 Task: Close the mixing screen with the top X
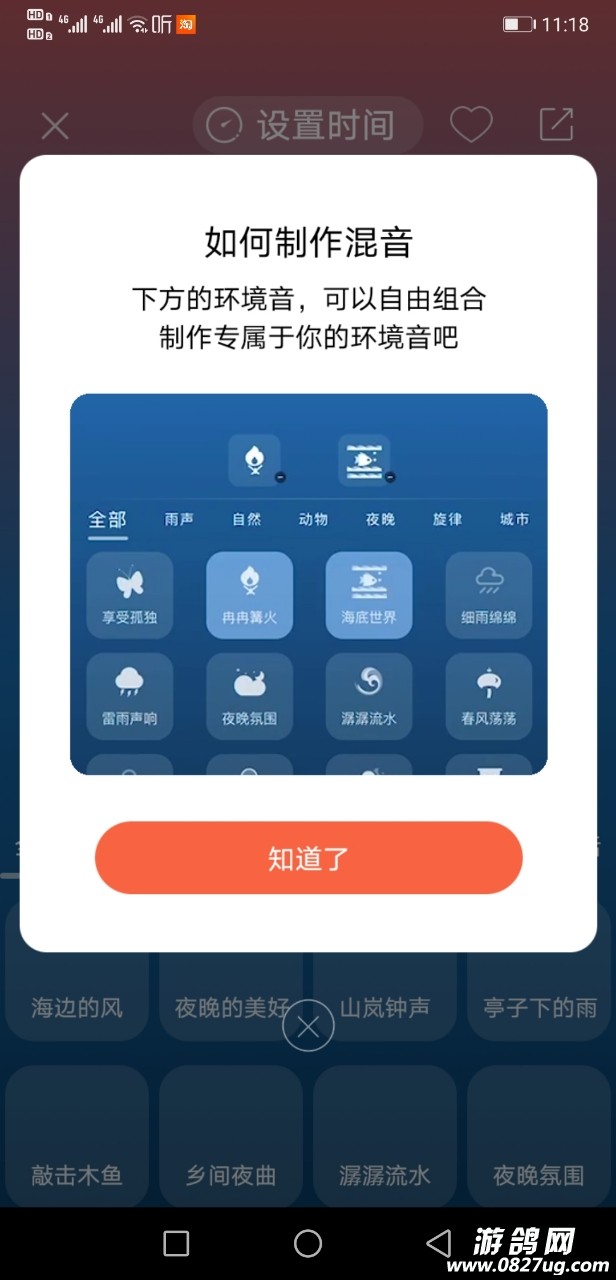pos(55,126)
